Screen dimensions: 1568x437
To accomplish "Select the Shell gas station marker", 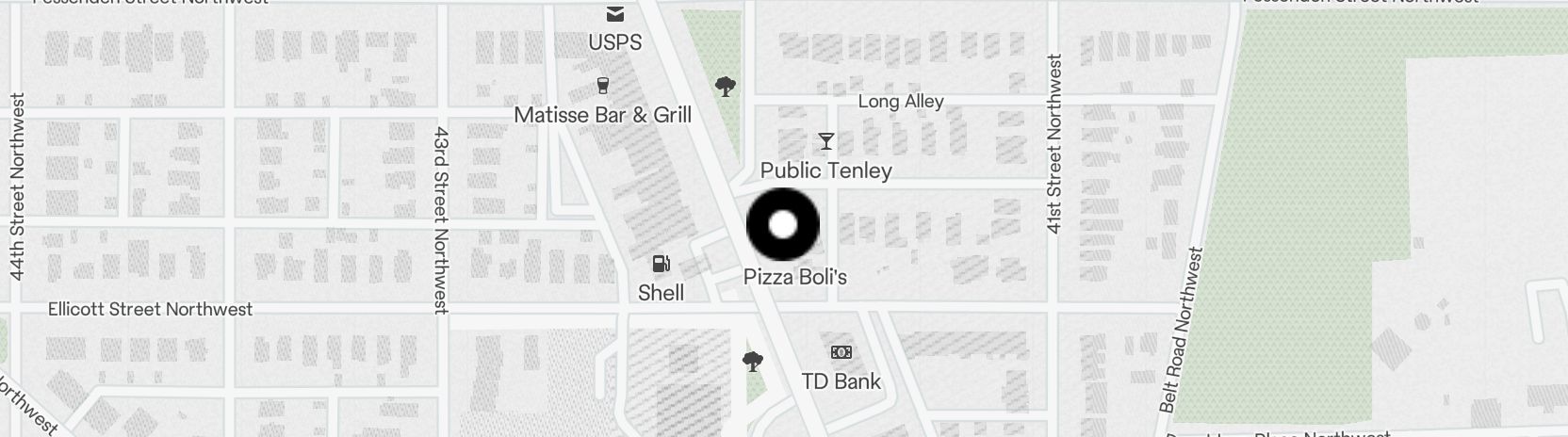I will pyautogui.click(x=661, y=265).
